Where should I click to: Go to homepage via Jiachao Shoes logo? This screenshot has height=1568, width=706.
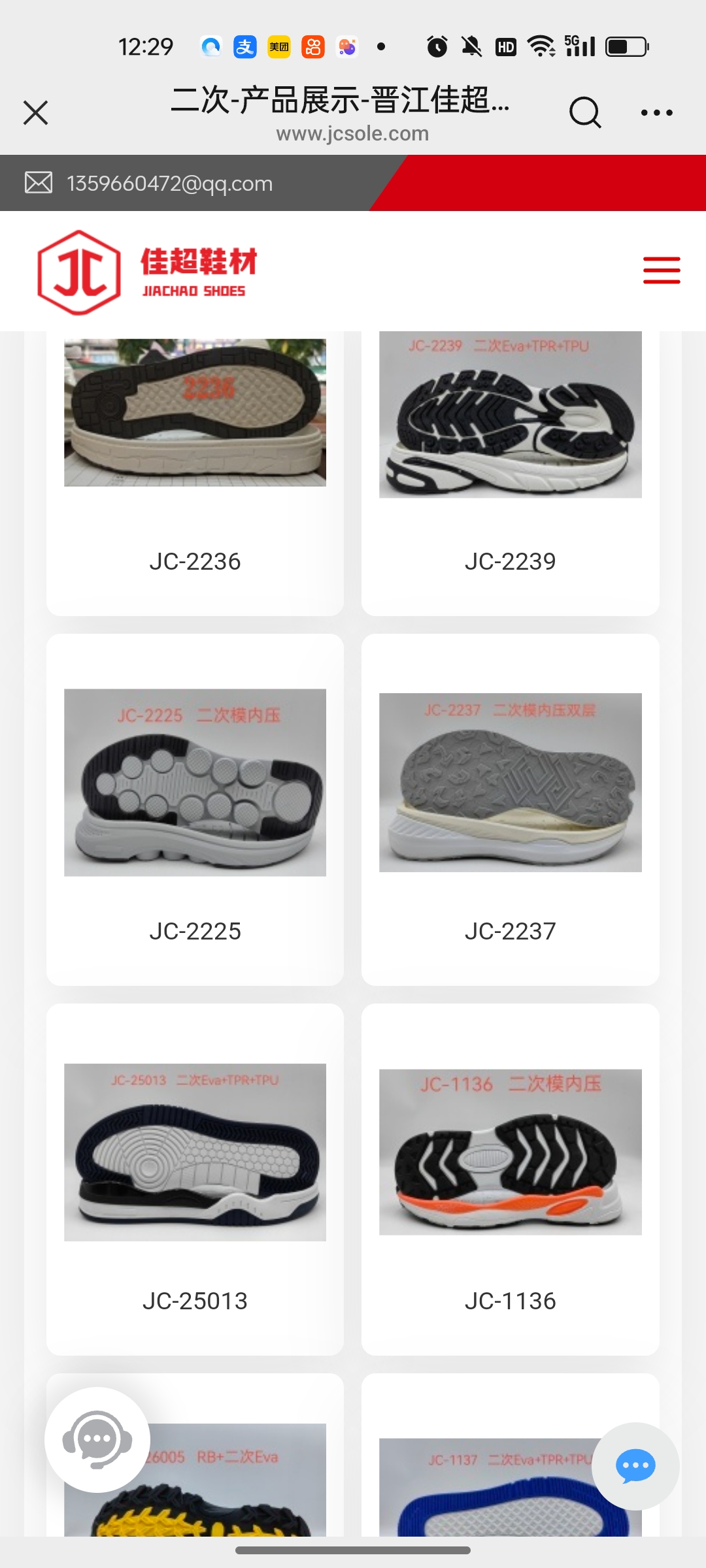(x=148, y=272)
